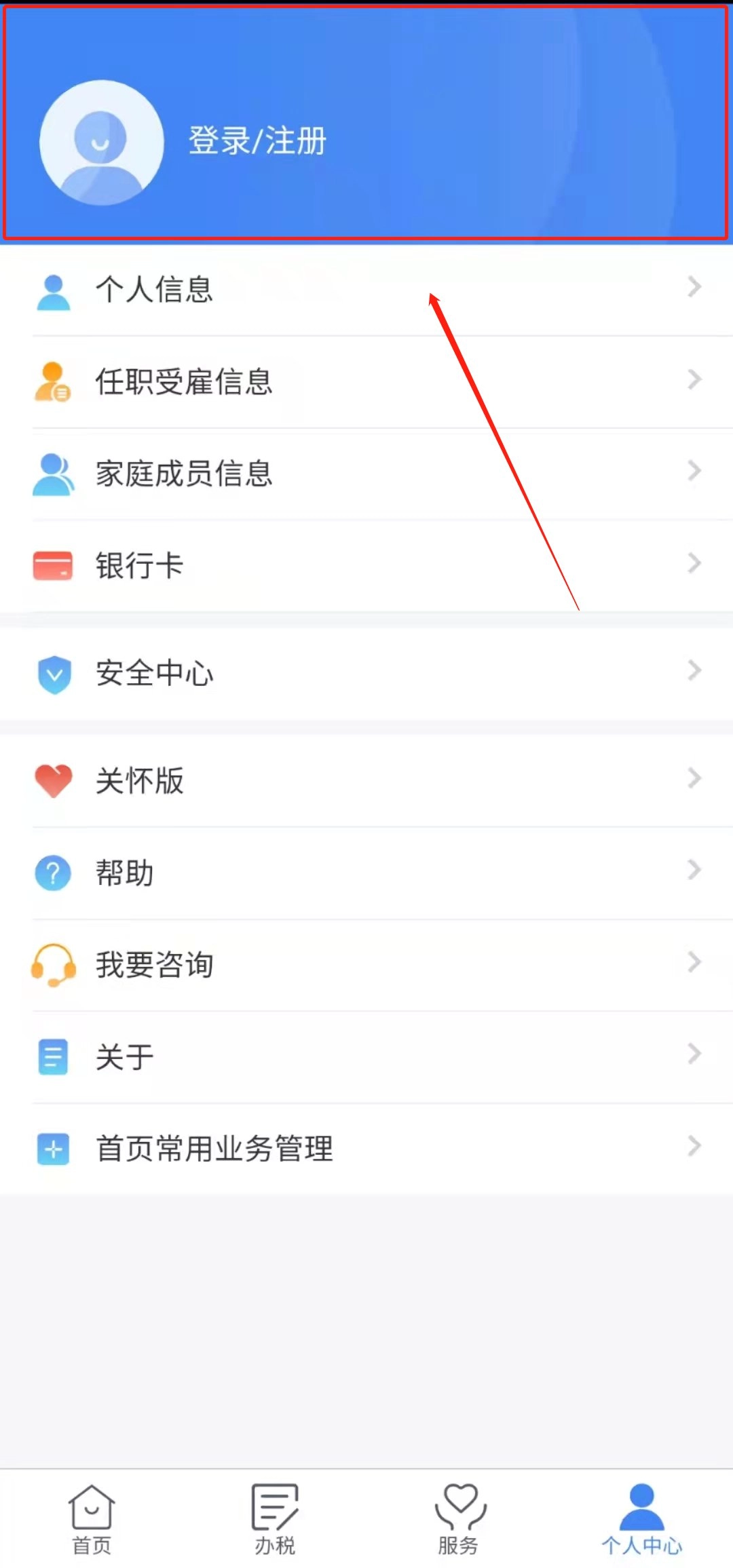Open 我要咨询 via the headset icon
Image resolution: width=733 pixels, height=1568 pixels.
pyautogui.click(x=53, y=964)
